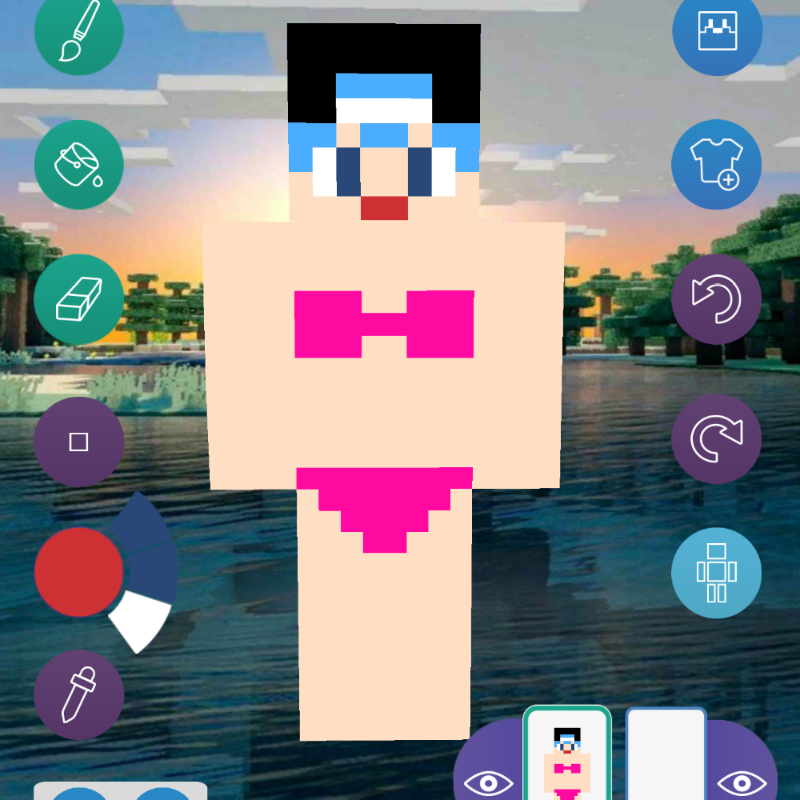This screenshot has width=800, height=800.
Task: Add a new clothing layer
Action: pos(716,165)
